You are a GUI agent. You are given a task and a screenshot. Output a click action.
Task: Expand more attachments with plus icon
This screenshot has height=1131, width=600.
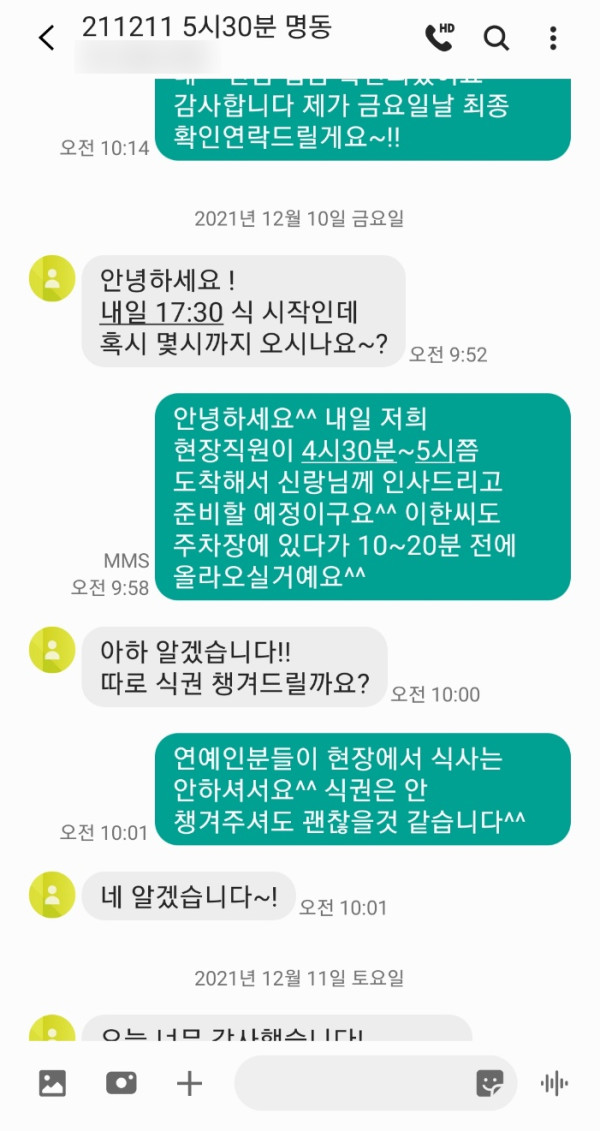click(x=189, y=1083)
